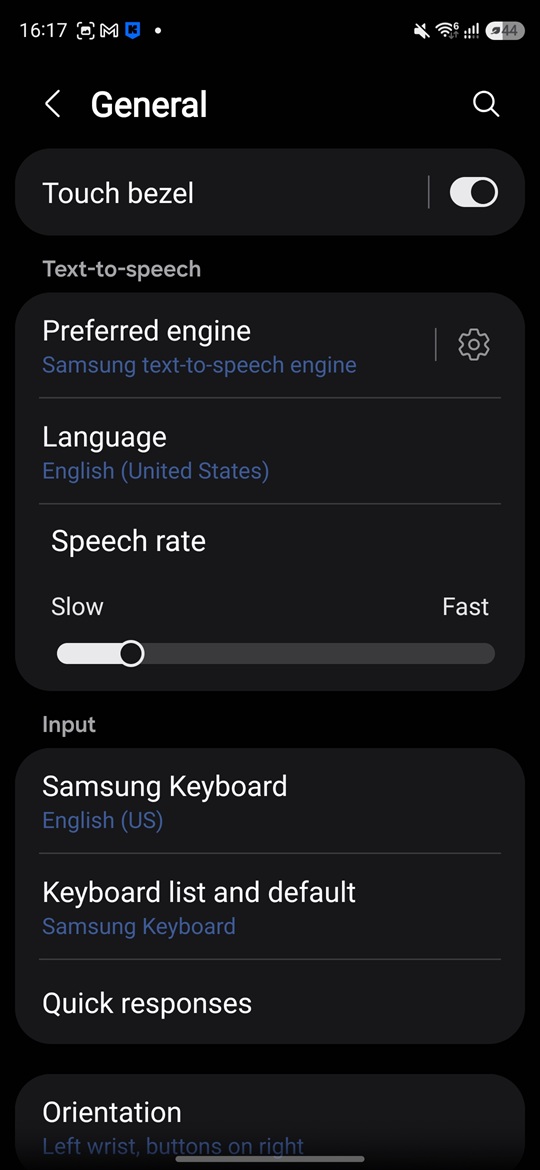Go back from General settings
The image size is (540, 1170).
click(52, 104)
